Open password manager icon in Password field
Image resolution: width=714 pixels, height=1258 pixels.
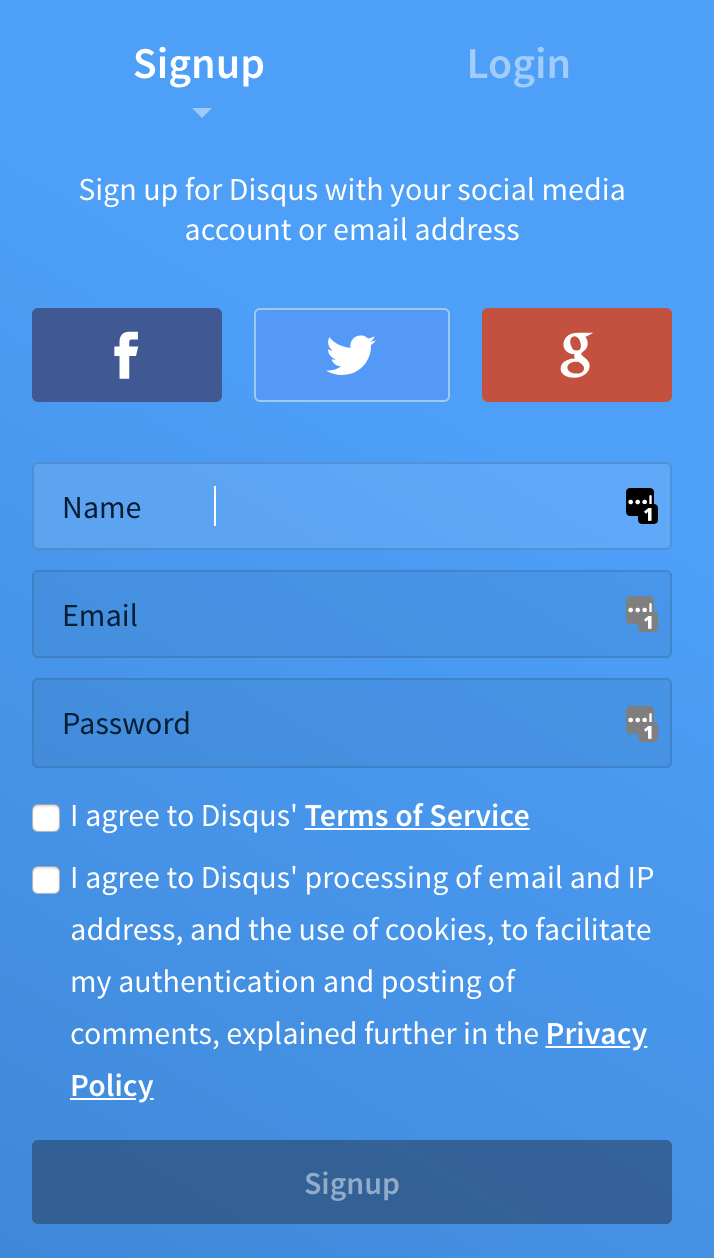[x=641, y=723]
